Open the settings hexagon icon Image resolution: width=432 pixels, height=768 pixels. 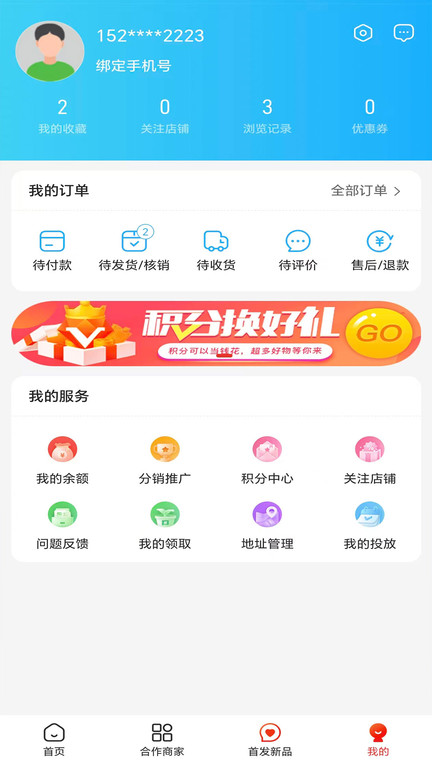363,33
